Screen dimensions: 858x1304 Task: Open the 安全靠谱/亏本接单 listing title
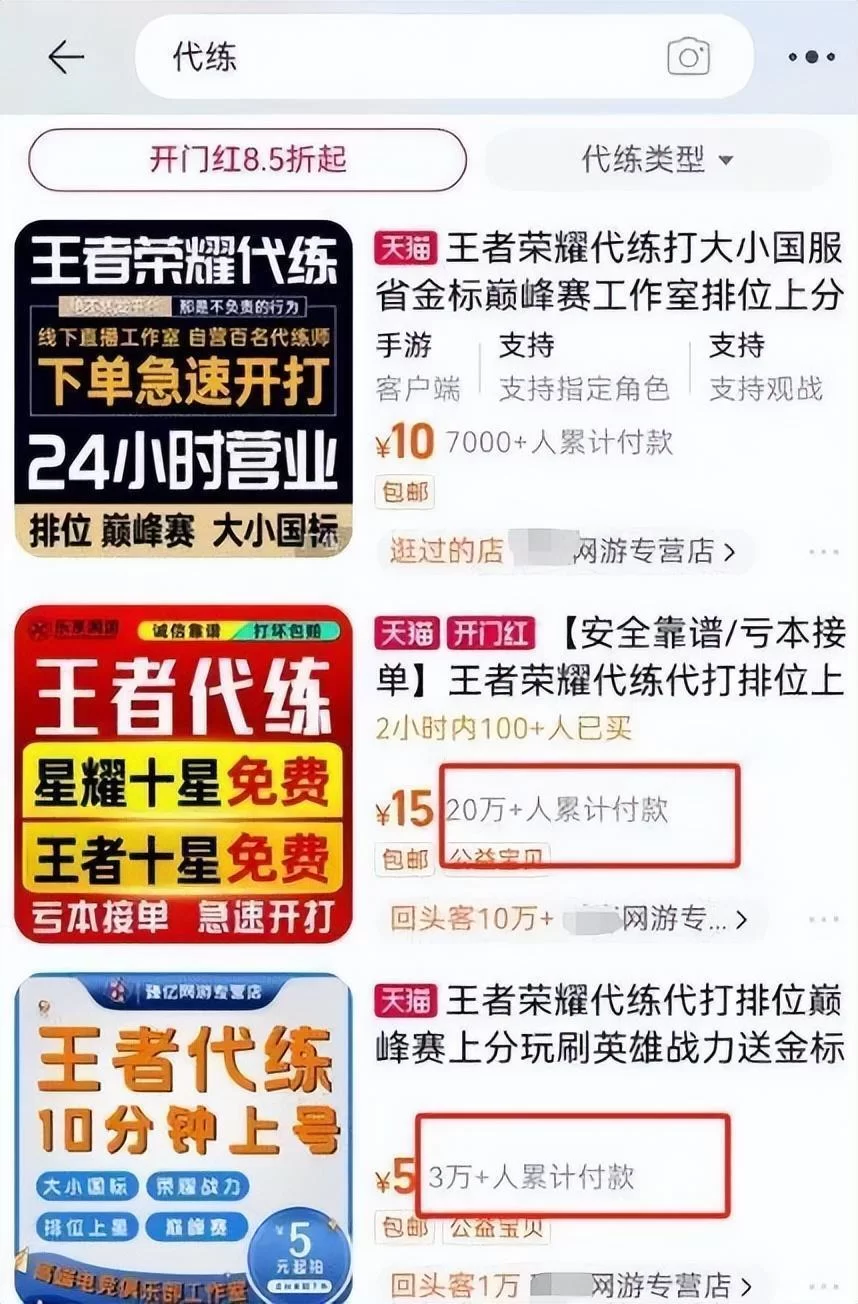[x=609, y=656]
